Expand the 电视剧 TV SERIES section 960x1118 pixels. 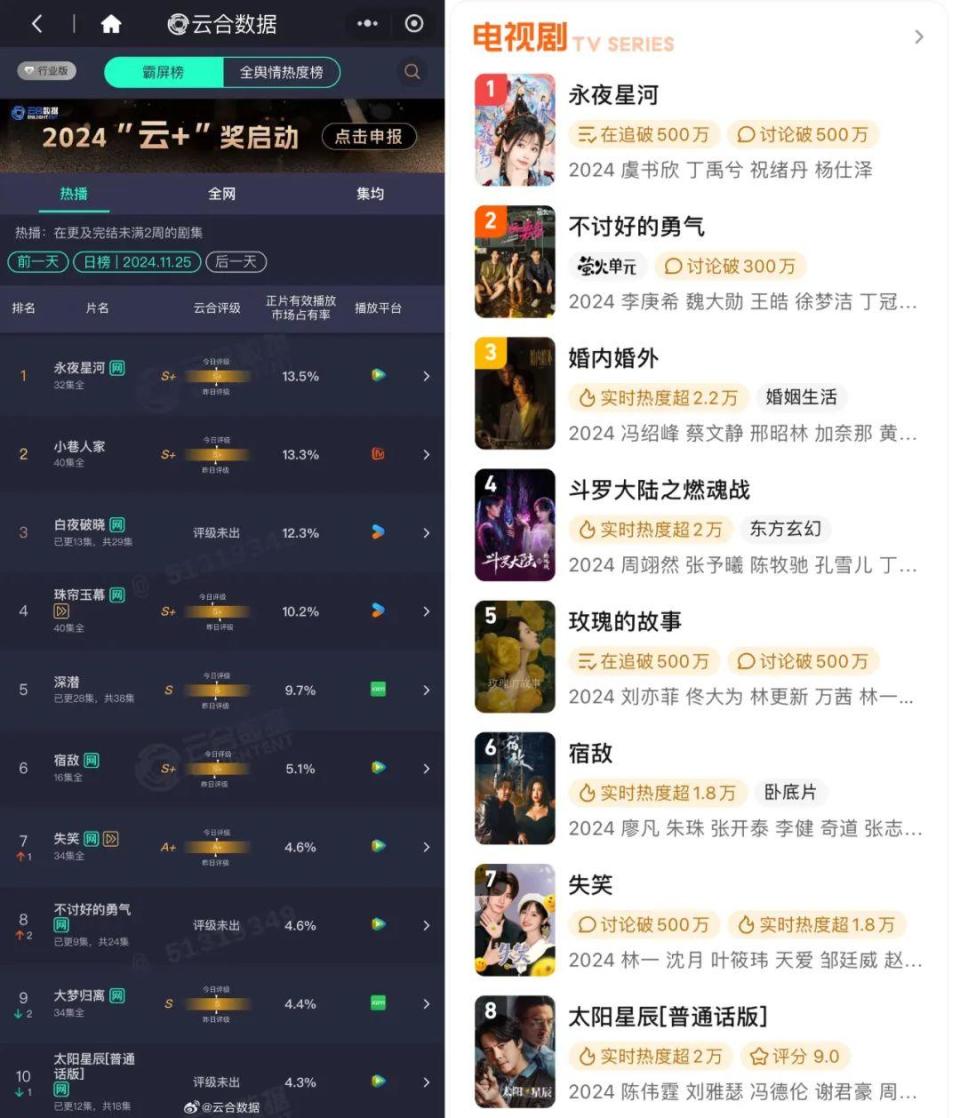[x=919, y=35]
